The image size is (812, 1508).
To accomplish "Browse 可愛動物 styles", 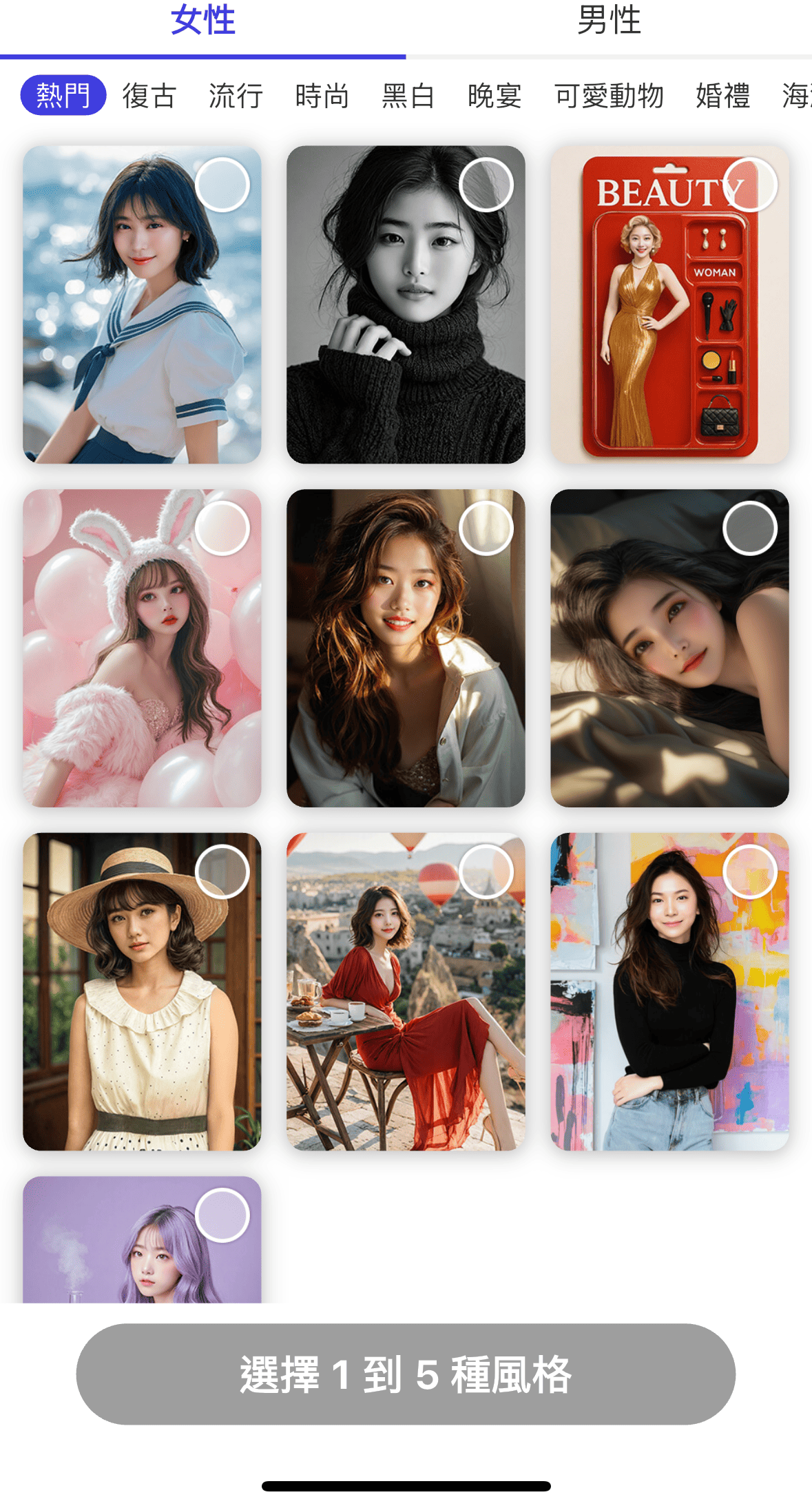I will [x=609, y=96].
